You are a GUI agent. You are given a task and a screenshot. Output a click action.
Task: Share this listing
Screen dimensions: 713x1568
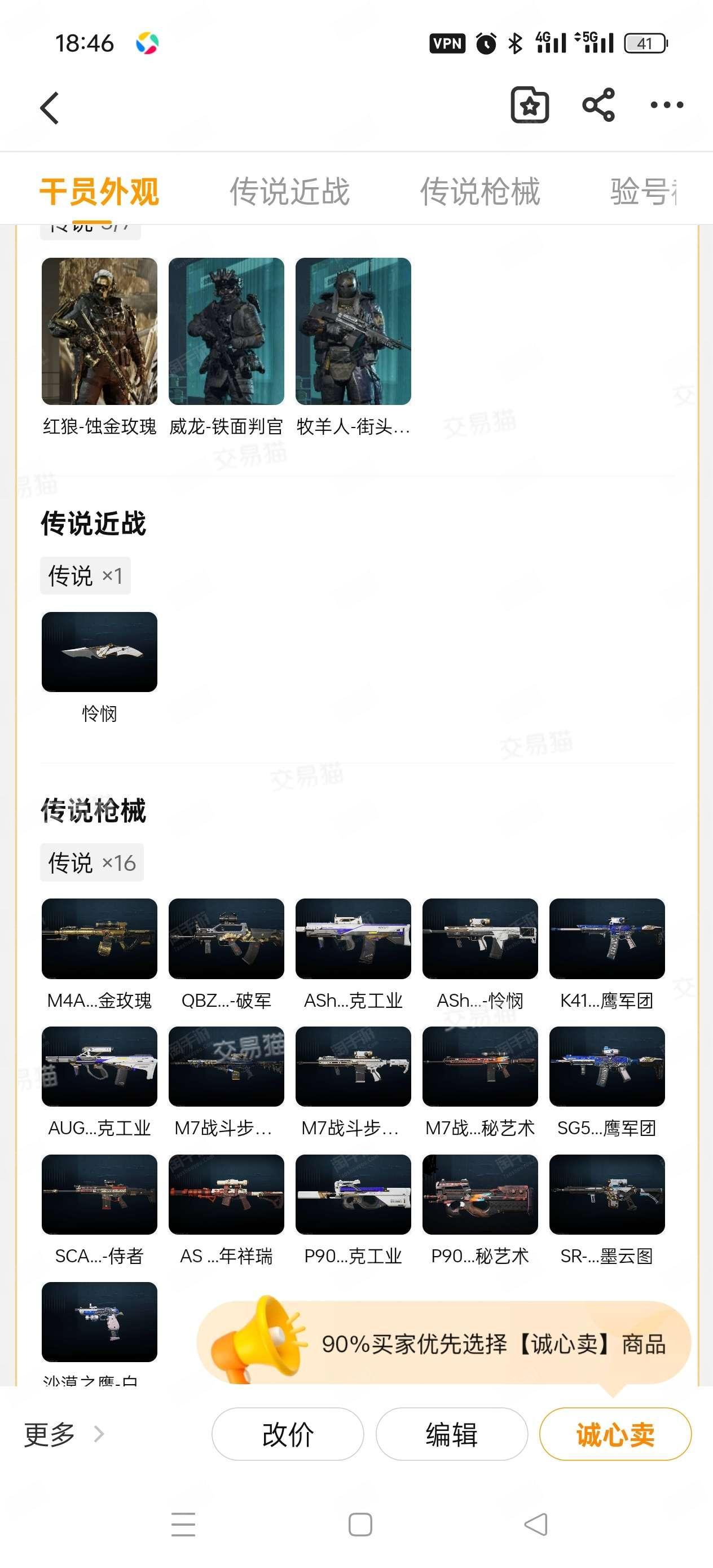(x=598, y=105)
